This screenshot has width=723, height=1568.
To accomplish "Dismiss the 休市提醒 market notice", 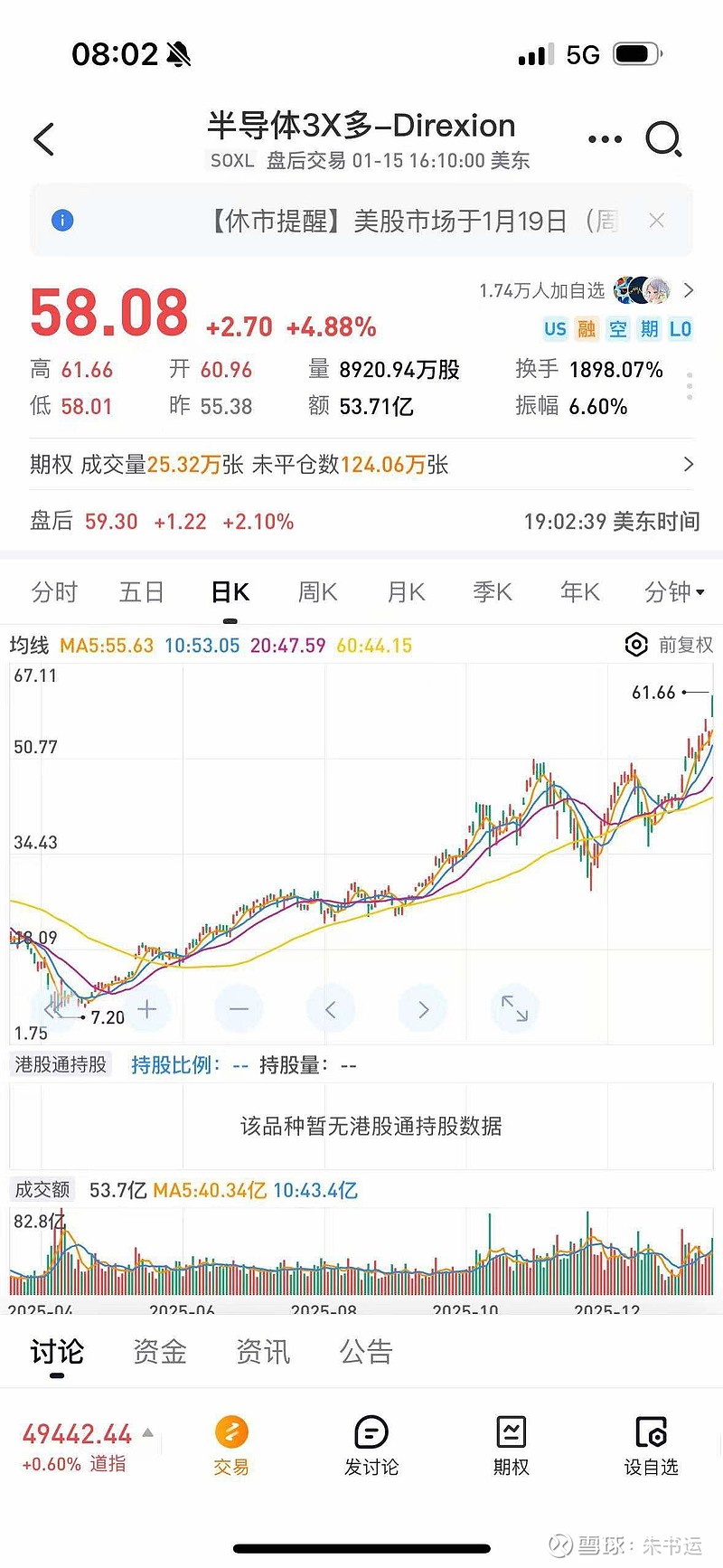I will pyautogui.click(x=656, y=220).
